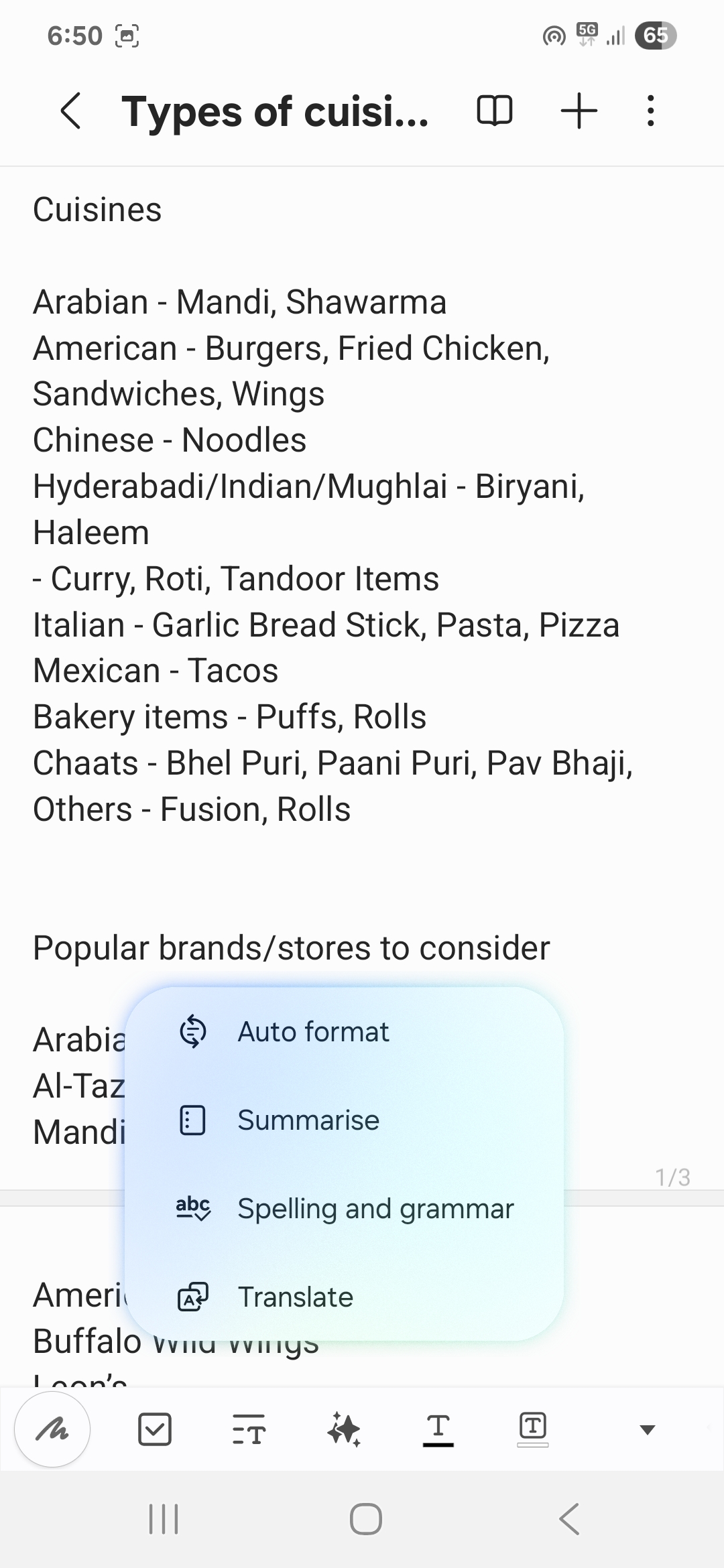Insert a checklist checkbox
The image size is (724, 1568).
point(155,1429)
